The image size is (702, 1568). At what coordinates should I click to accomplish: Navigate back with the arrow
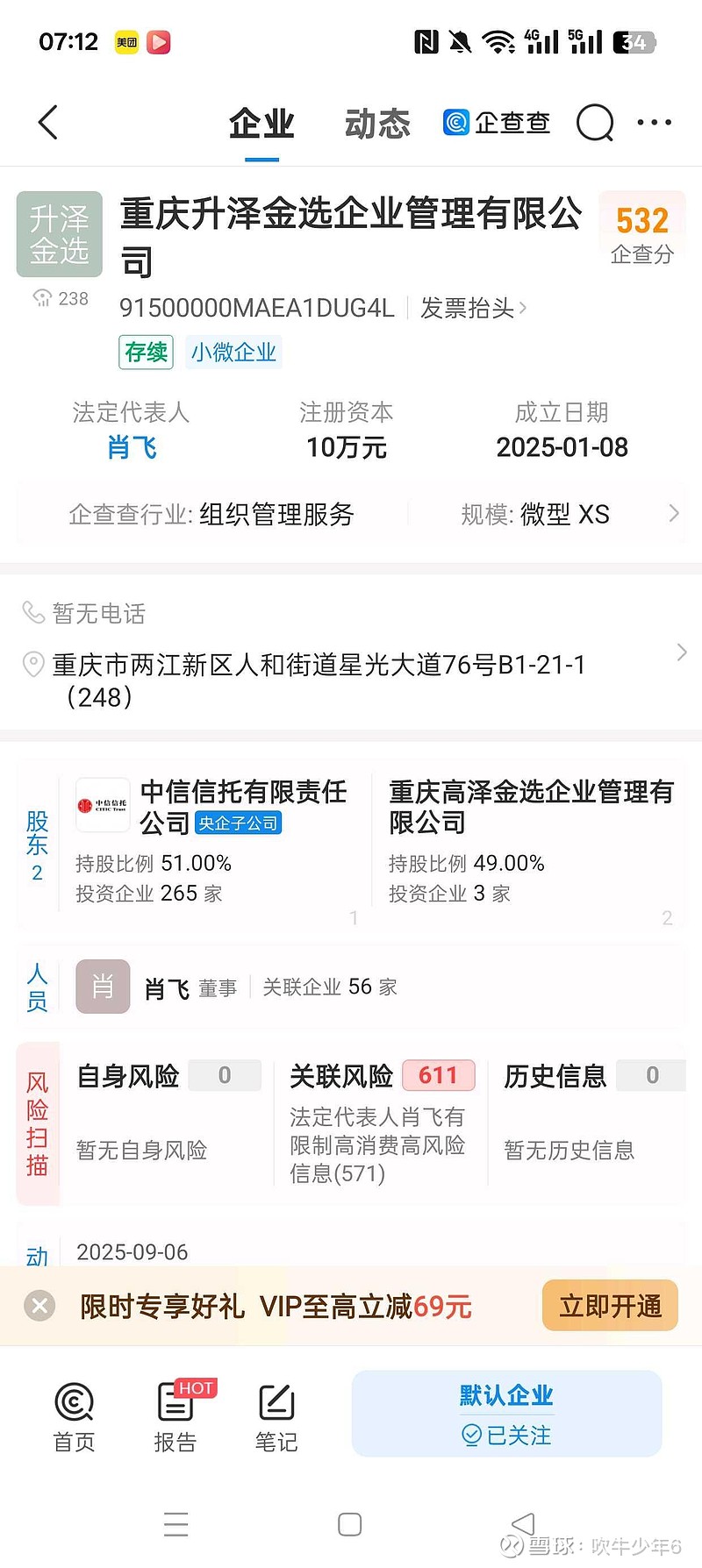click(x=47, y=123)
